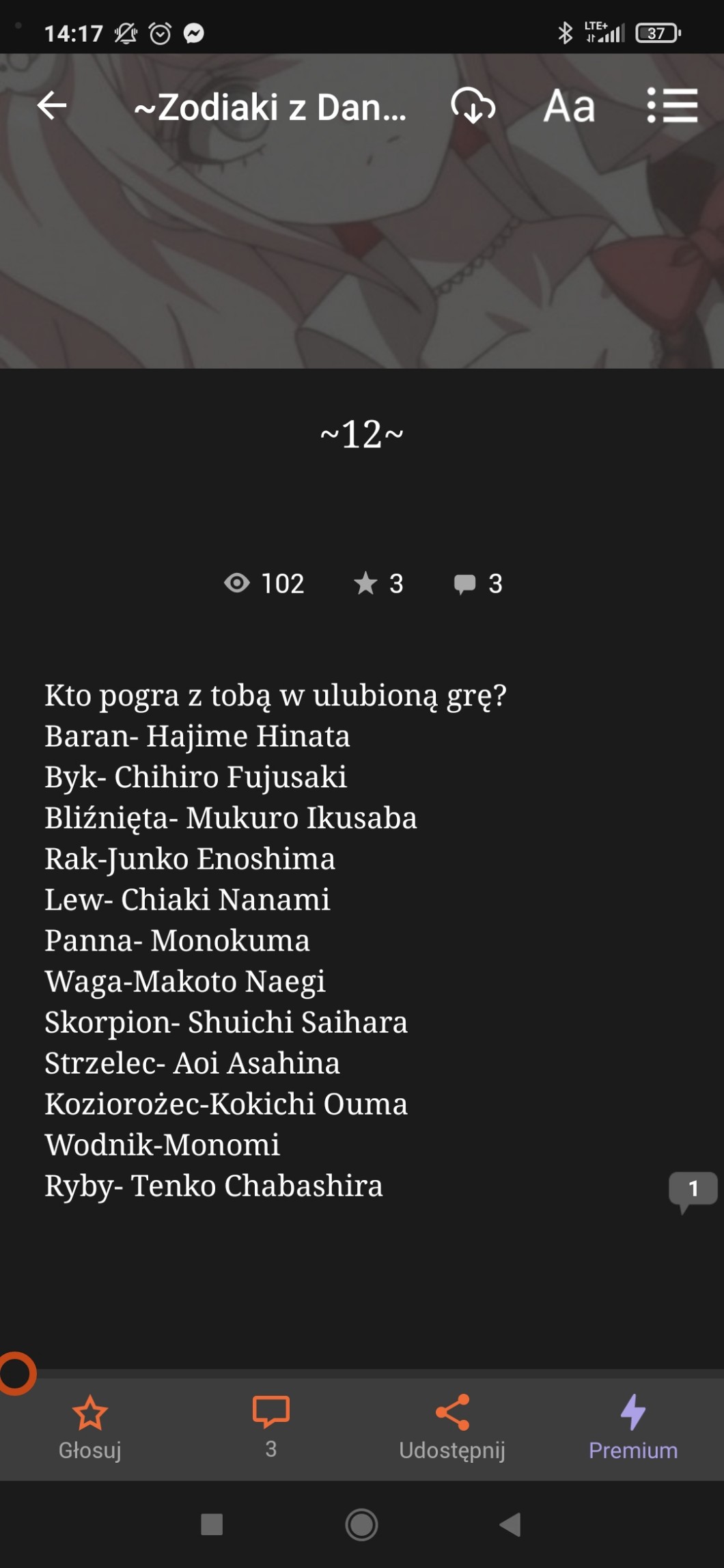Open the table of contents list
This screenshot has width=724, height=1568.
pos(672,106)
